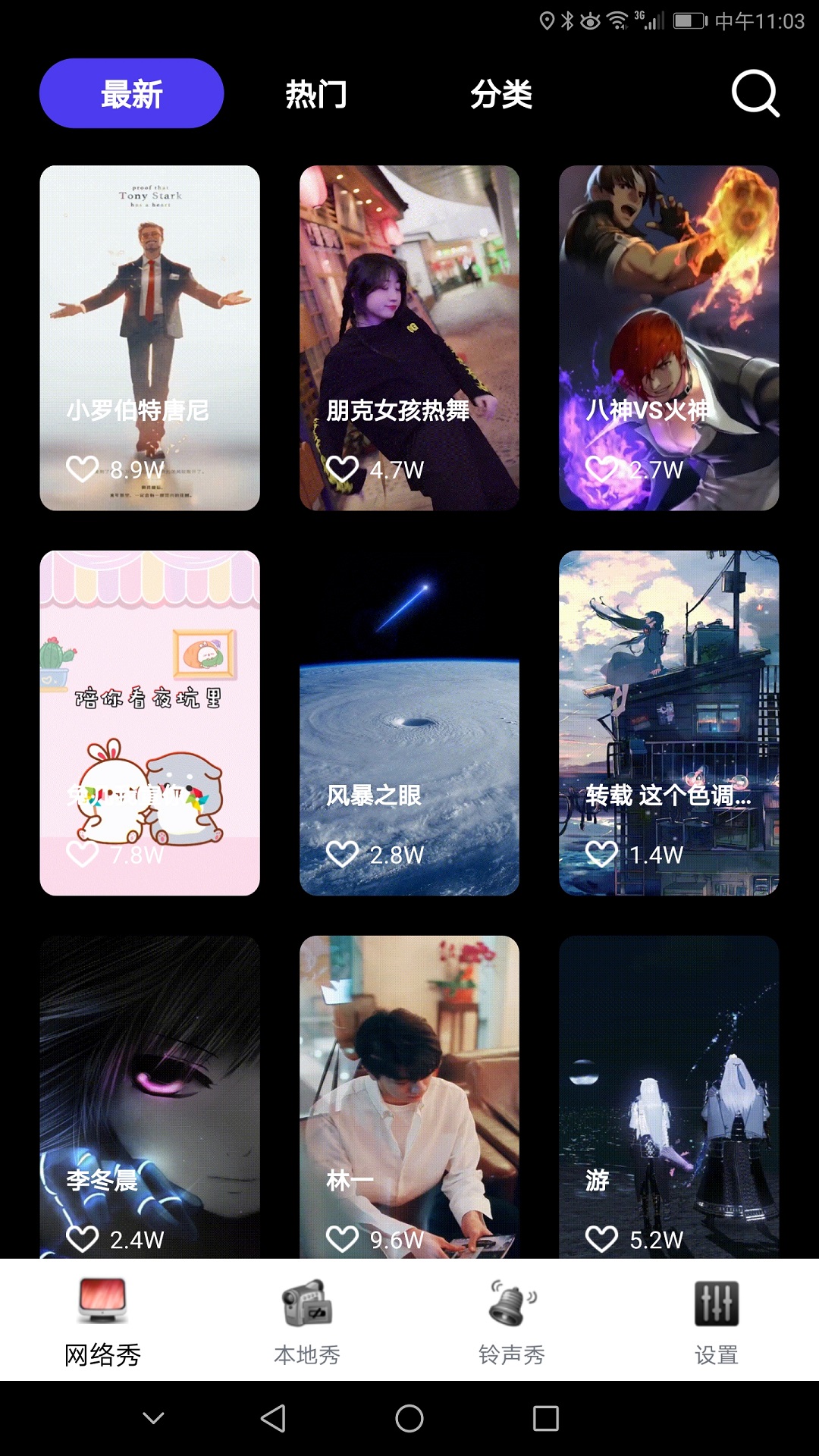Like the 朋克女孩热舞 wallpaper
The width and height of the screenshot is (819, 1456).
click(x=344, y=467)
